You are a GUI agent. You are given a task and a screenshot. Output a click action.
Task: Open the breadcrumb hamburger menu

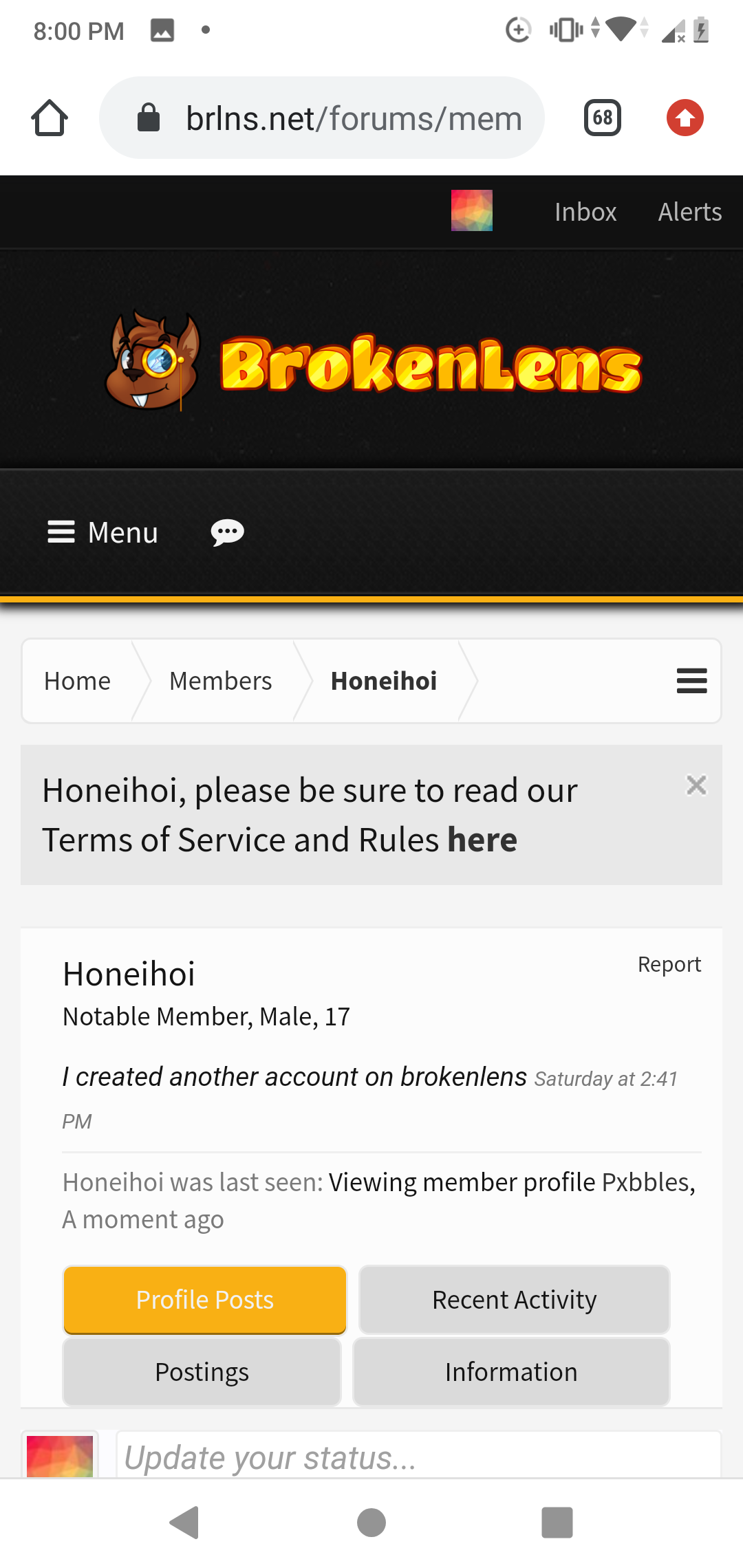coord(691,681)
